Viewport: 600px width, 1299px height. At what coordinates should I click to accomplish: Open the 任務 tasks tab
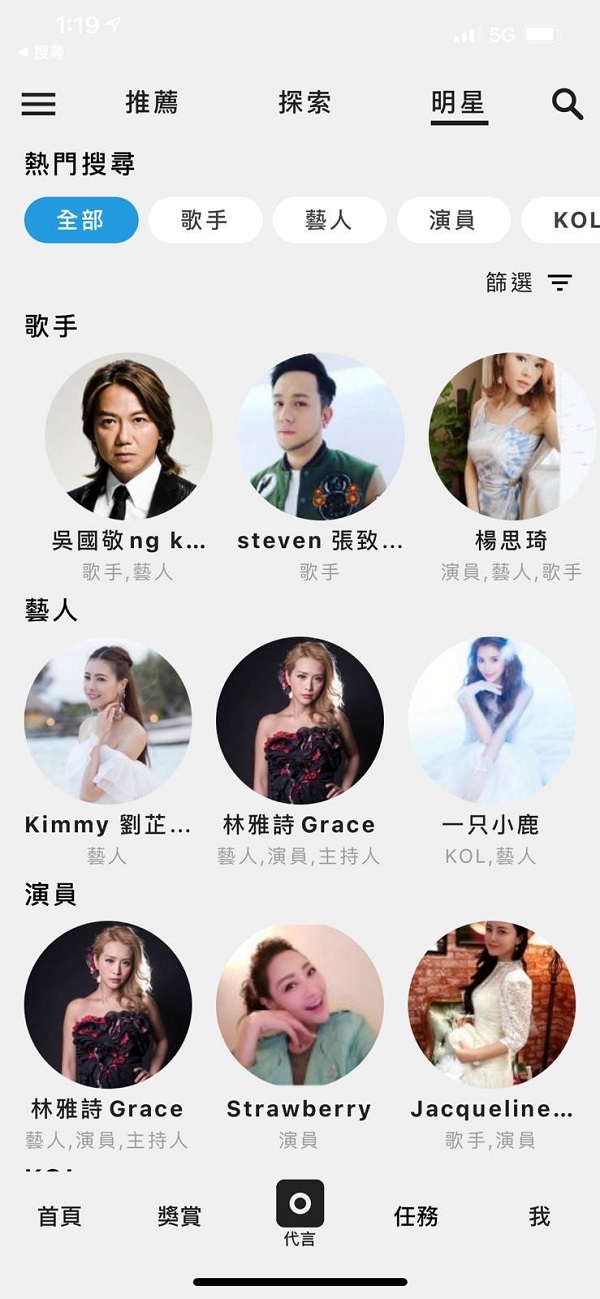pyautogui.click(x=416, y=1217)
